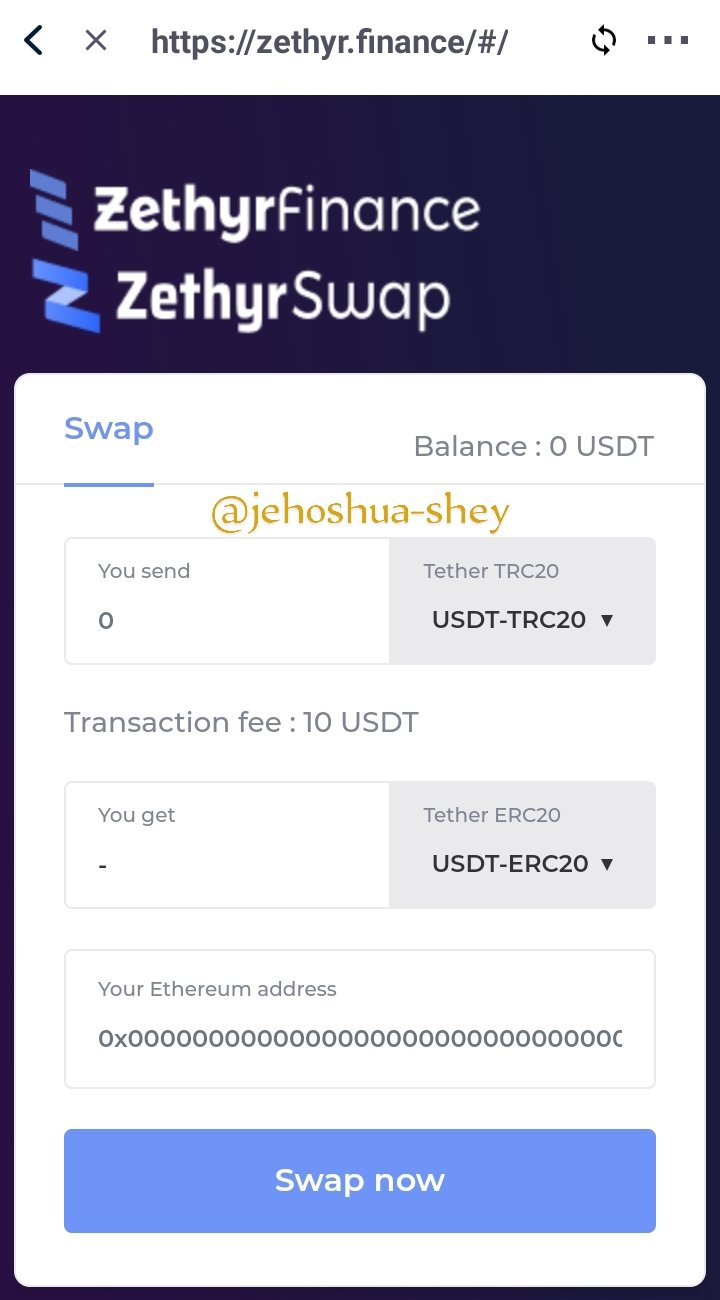Reload the zethyr.finance page

coord(604,41)
